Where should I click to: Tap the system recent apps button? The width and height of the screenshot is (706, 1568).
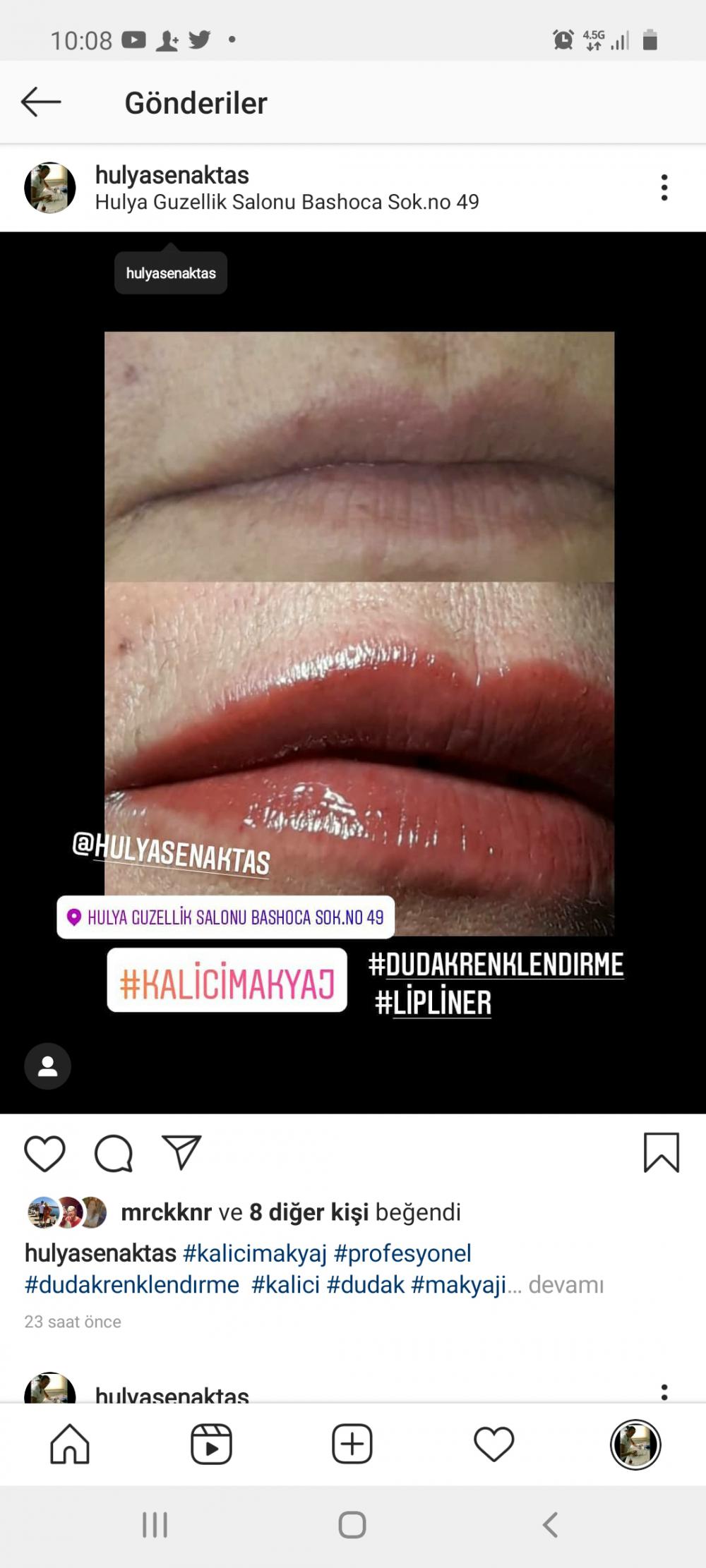point(155,1524)
